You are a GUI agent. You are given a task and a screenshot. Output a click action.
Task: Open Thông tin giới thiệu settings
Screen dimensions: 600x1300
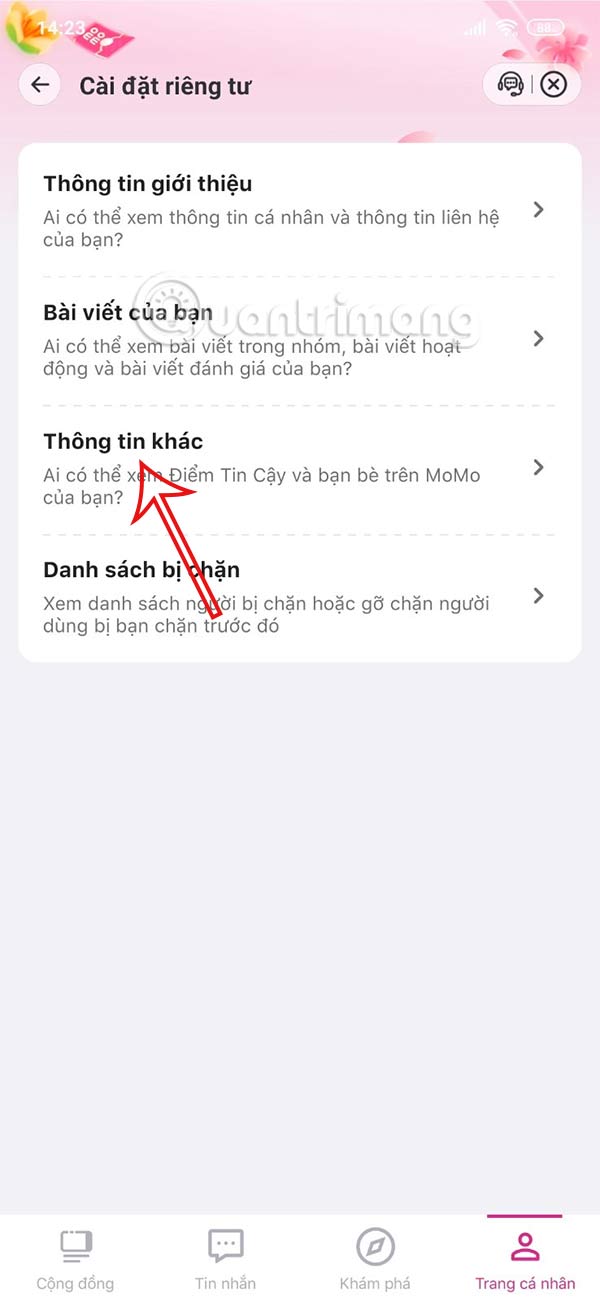tap(300, 211)
